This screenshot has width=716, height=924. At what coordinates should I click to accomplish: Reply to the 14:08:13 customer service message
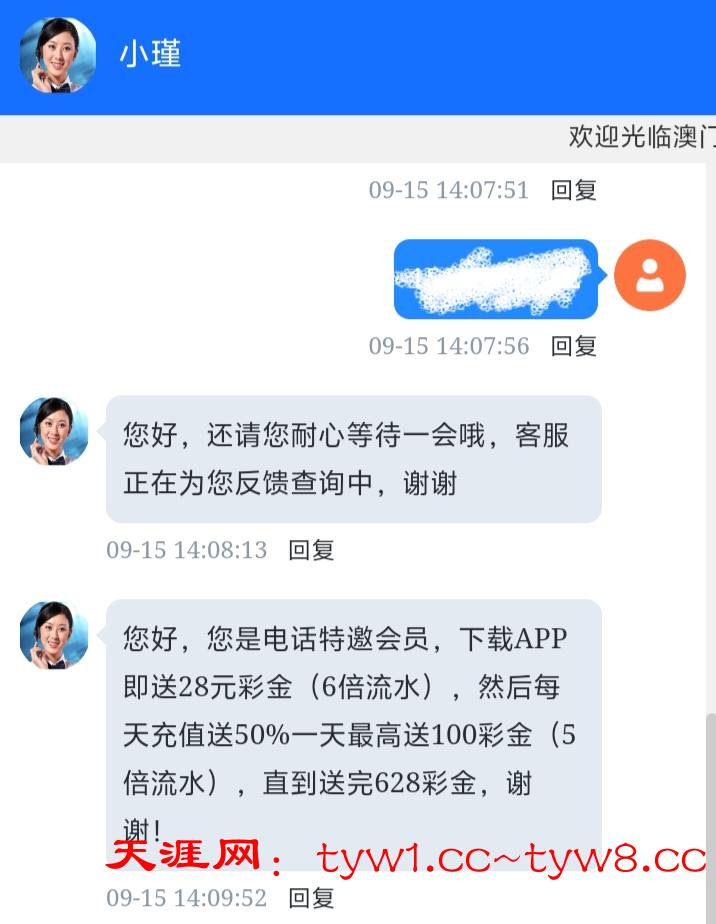311,550
